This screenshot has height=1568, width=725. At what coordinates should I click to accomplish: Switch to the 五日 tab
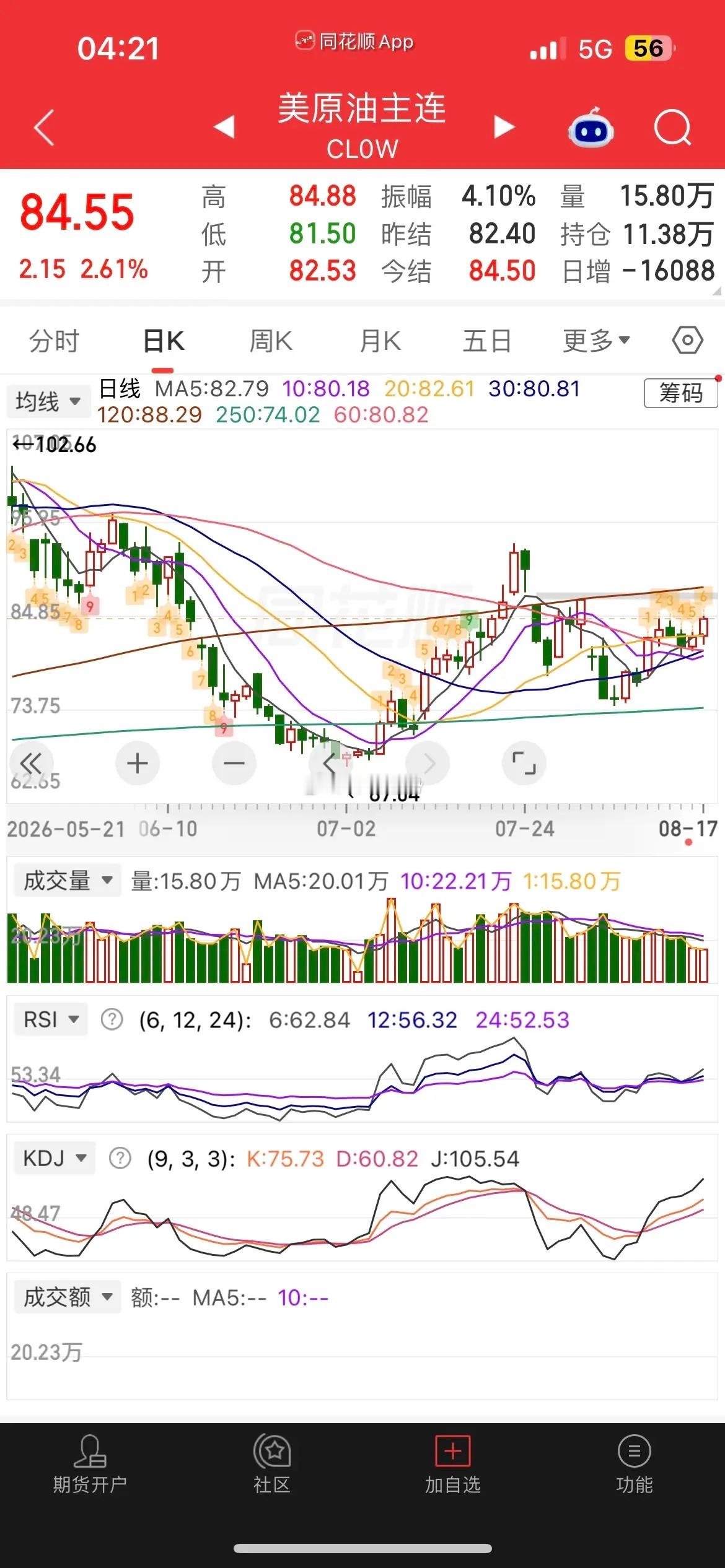(487, 341)
